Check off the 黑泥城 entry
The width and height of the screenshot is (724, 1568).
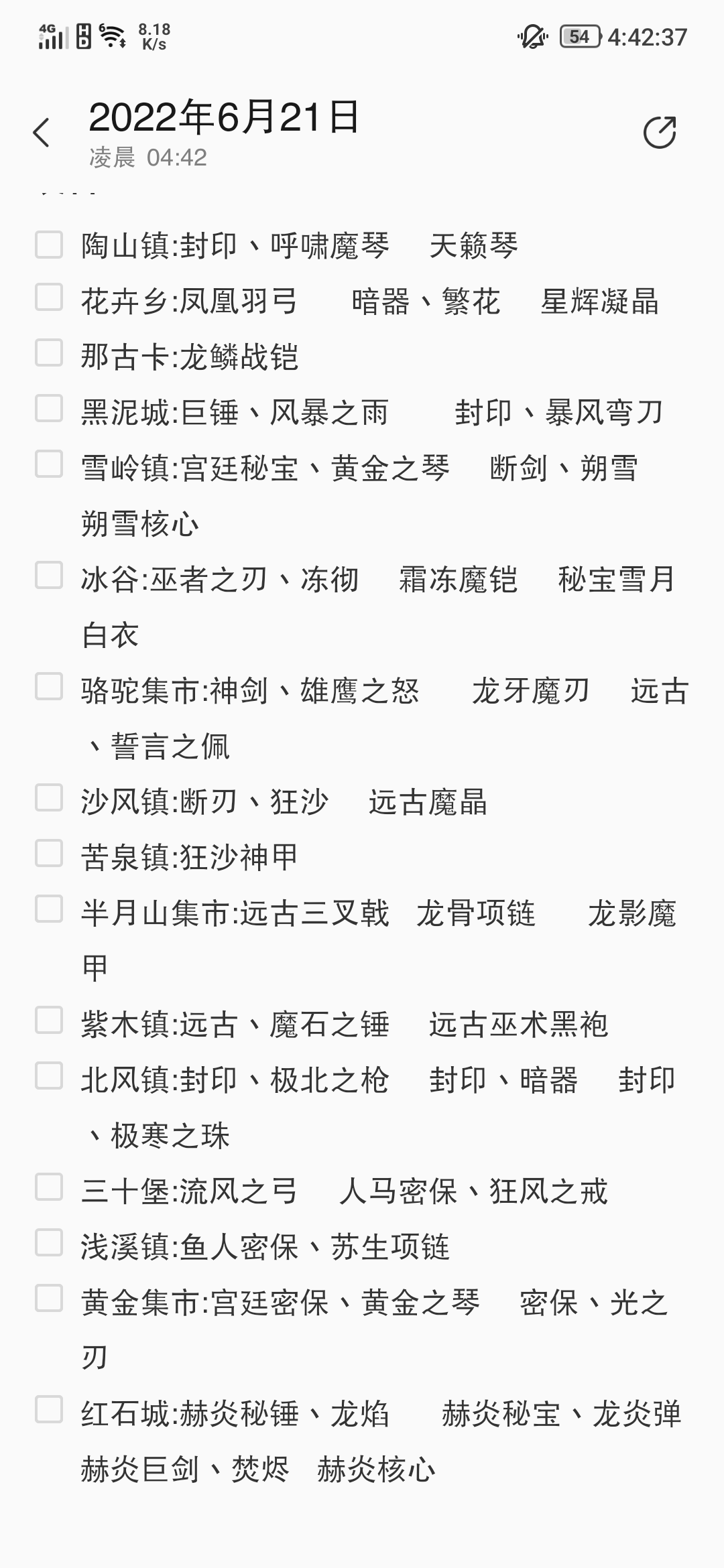(49, 409)
